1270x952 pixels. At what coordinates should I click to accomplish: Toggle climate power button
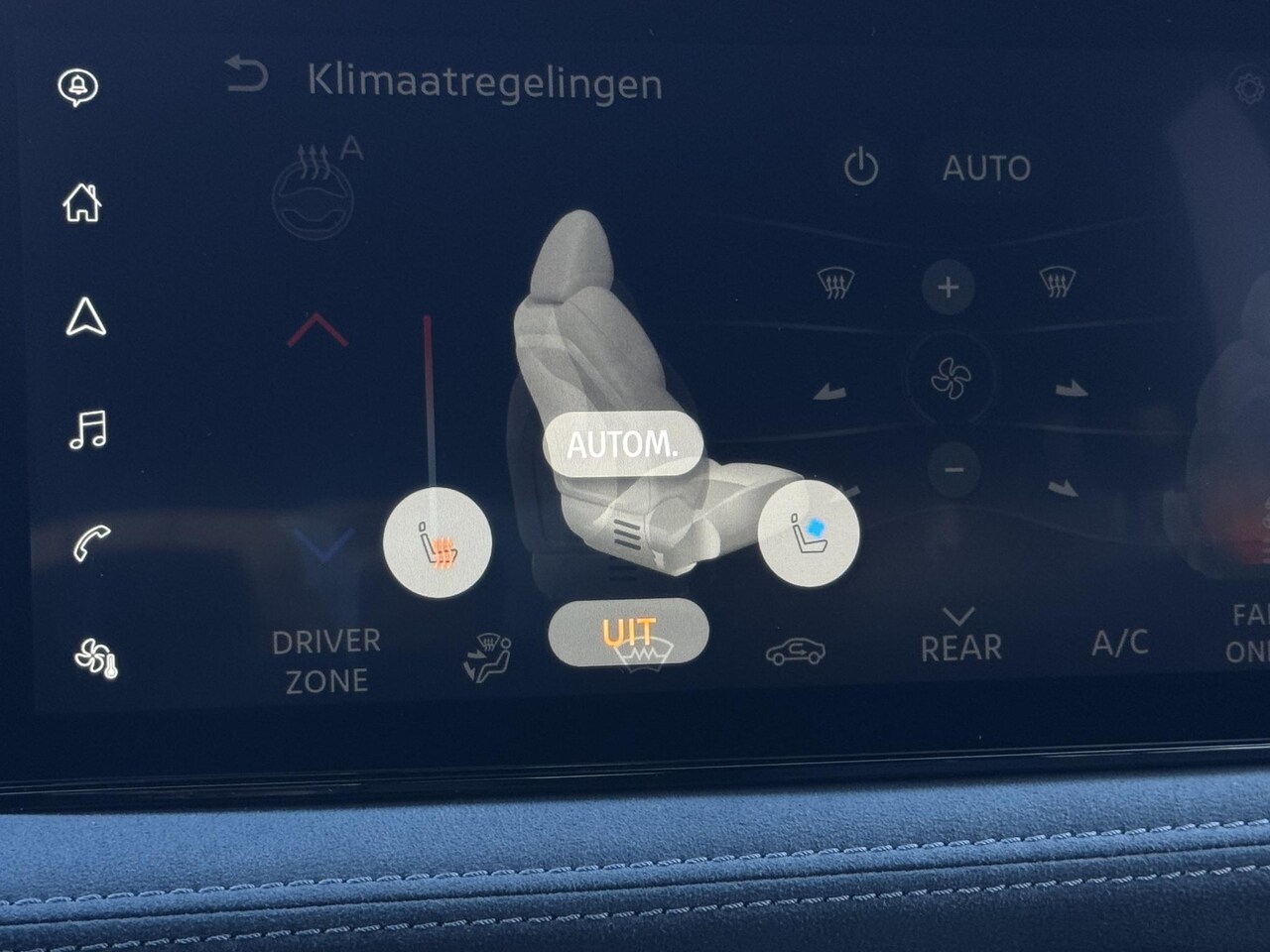click(860, 167)
